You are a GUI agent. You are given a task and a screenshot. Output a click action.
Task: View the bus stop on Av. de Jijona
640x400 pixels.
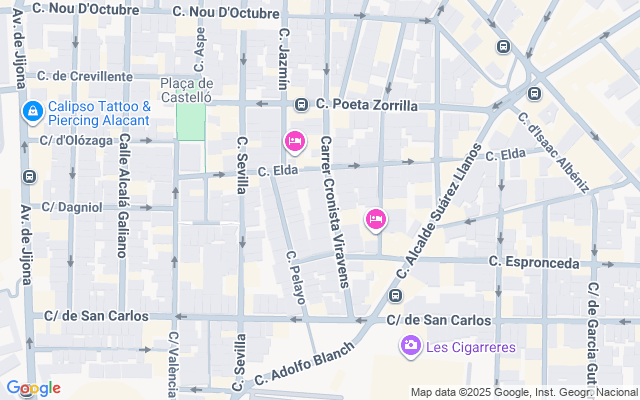coord(28,177)
